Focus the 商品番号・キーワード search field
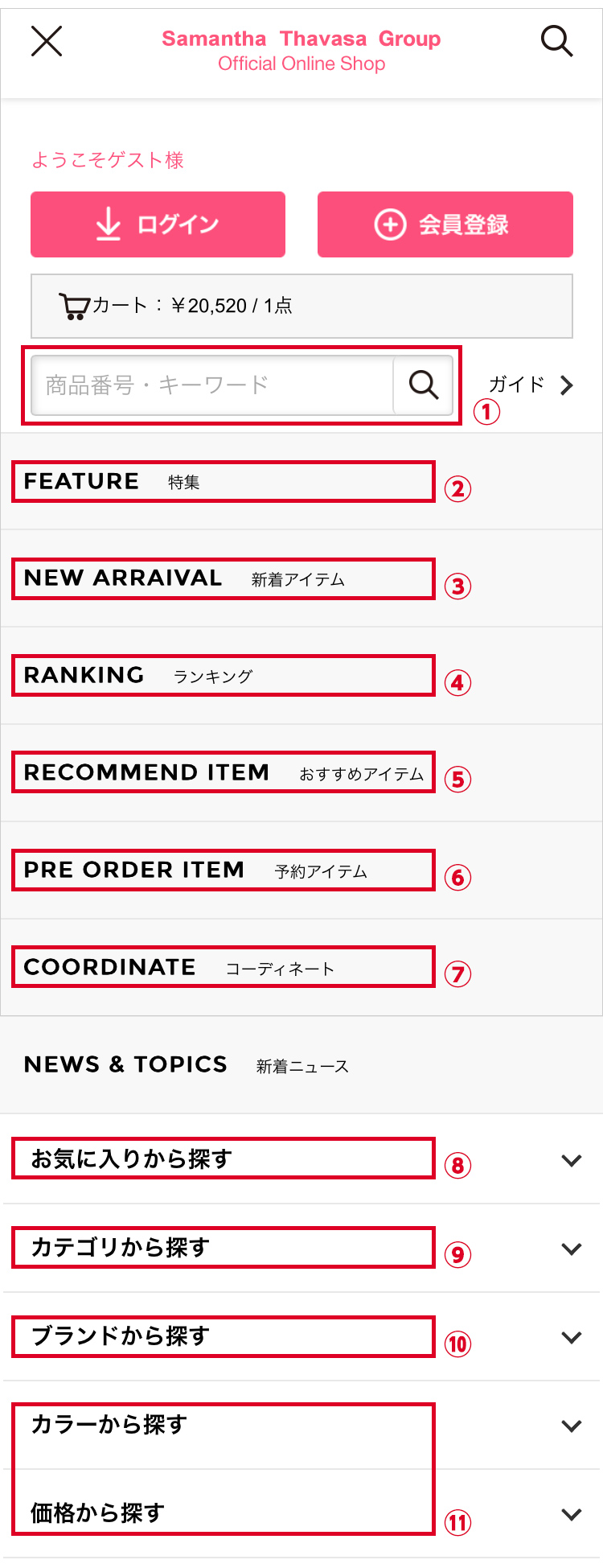The height and width of the screenshot is (1568, 603). pyautogui.click(x=212, y=385)
